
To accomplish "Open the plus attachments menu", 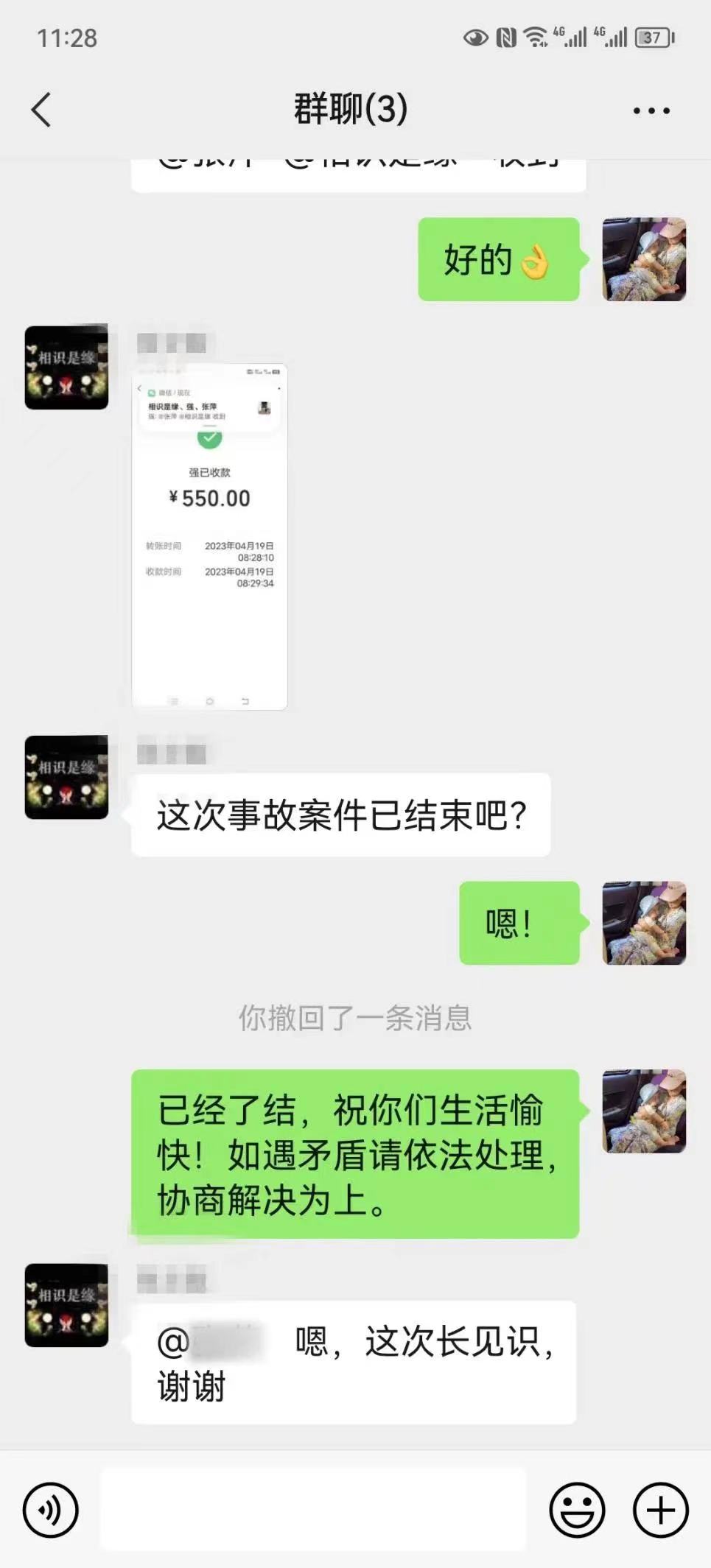I will [660, 1510].
